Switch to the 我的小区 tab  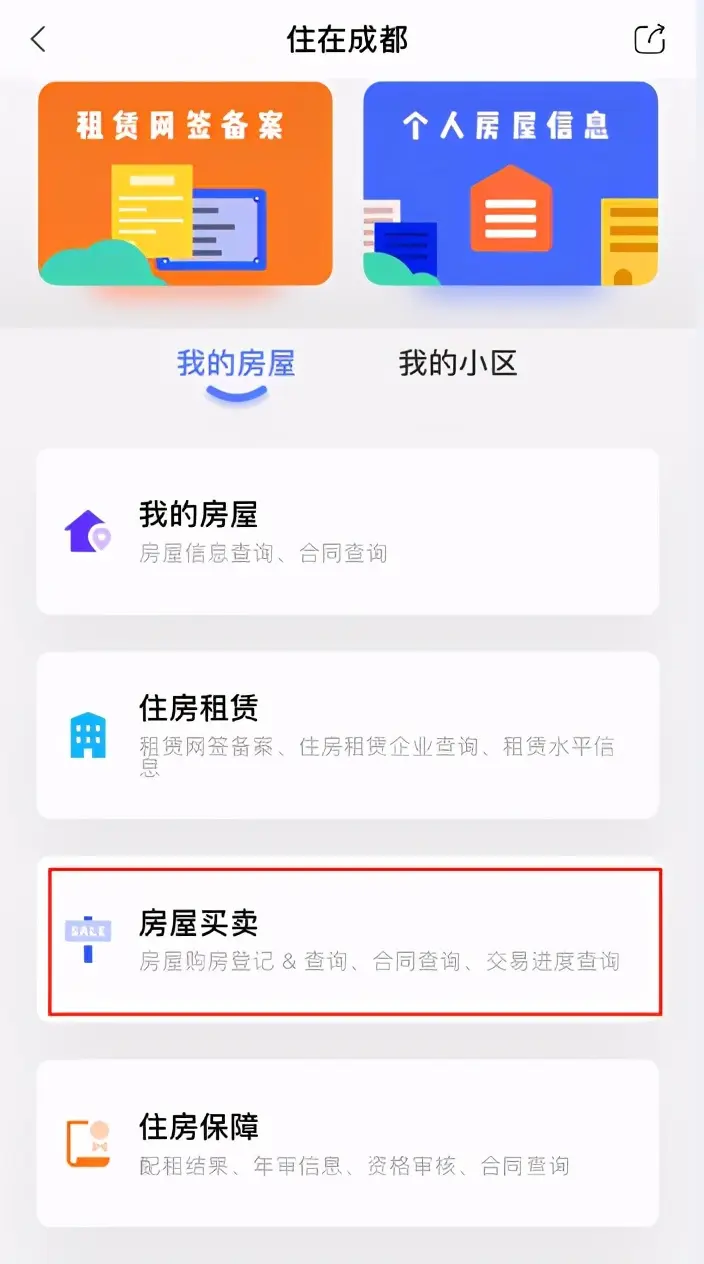pyautogui.click(x=458, y=363)
